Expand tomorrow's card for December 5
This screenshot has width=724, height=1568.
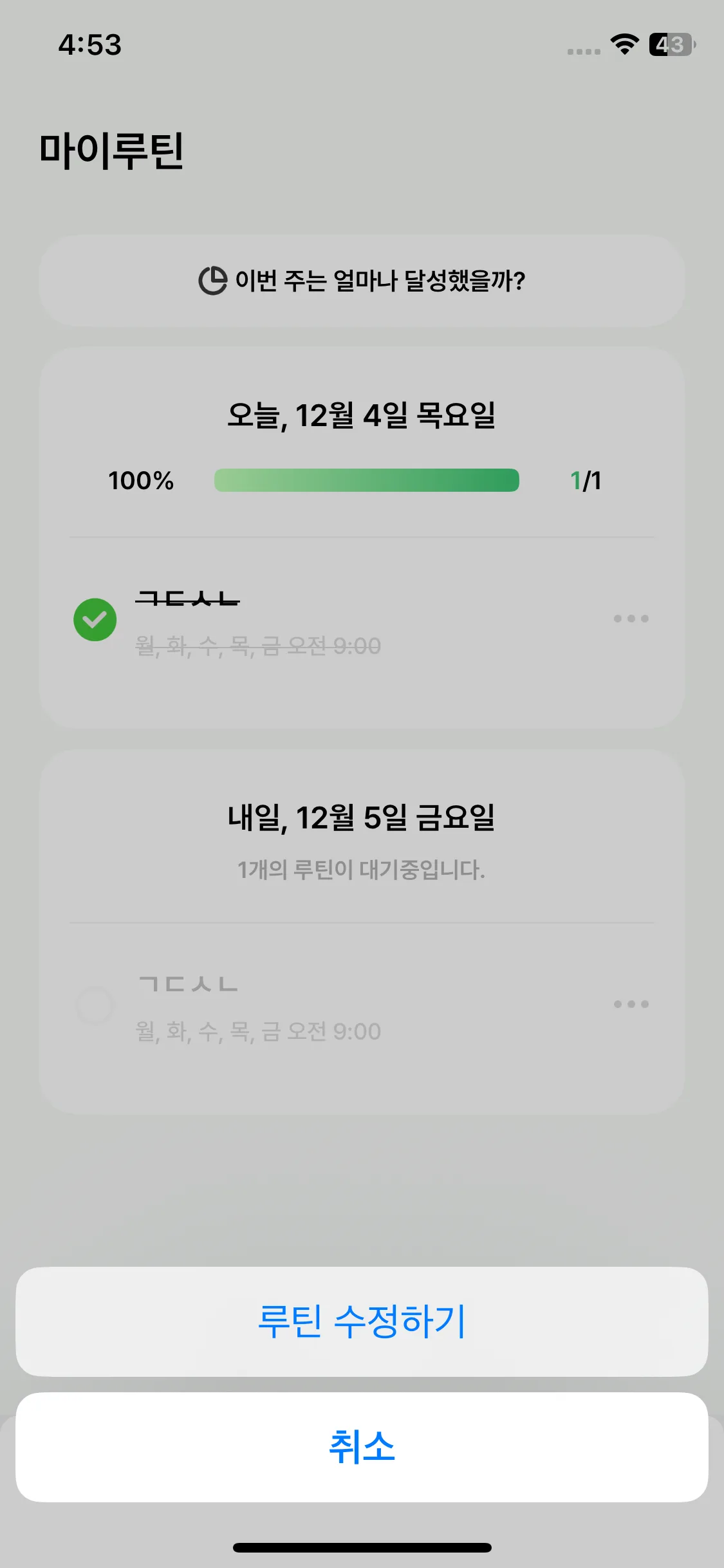[362, 819]
